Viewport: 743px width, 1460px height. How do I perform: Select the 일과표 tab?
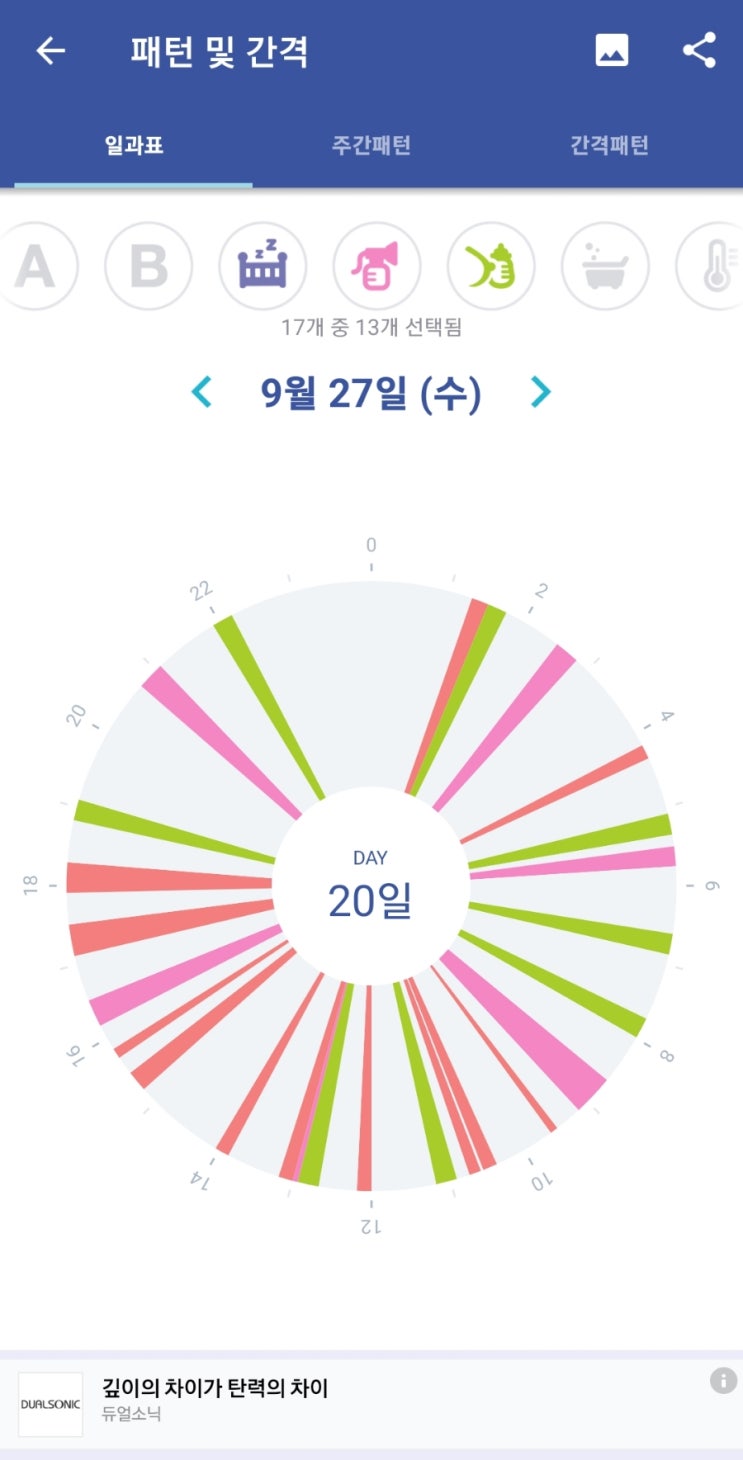pos(133,145)
